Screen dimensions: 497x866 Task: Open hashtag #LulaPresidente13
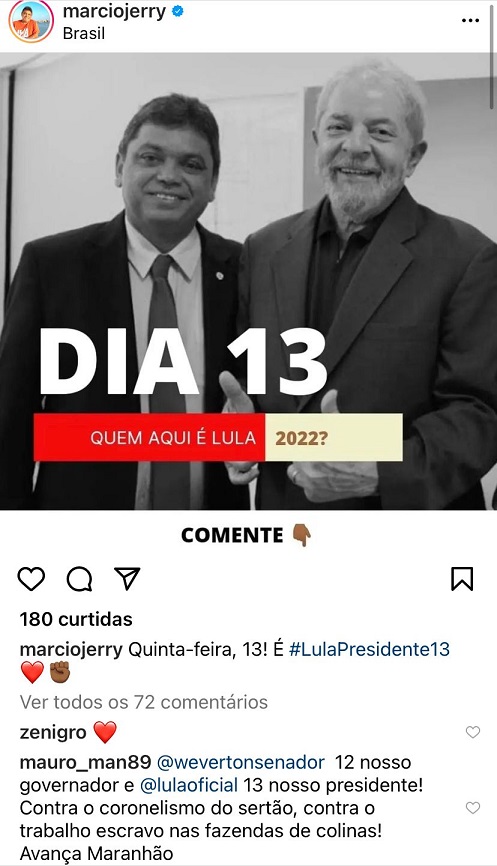pos(369,649)
